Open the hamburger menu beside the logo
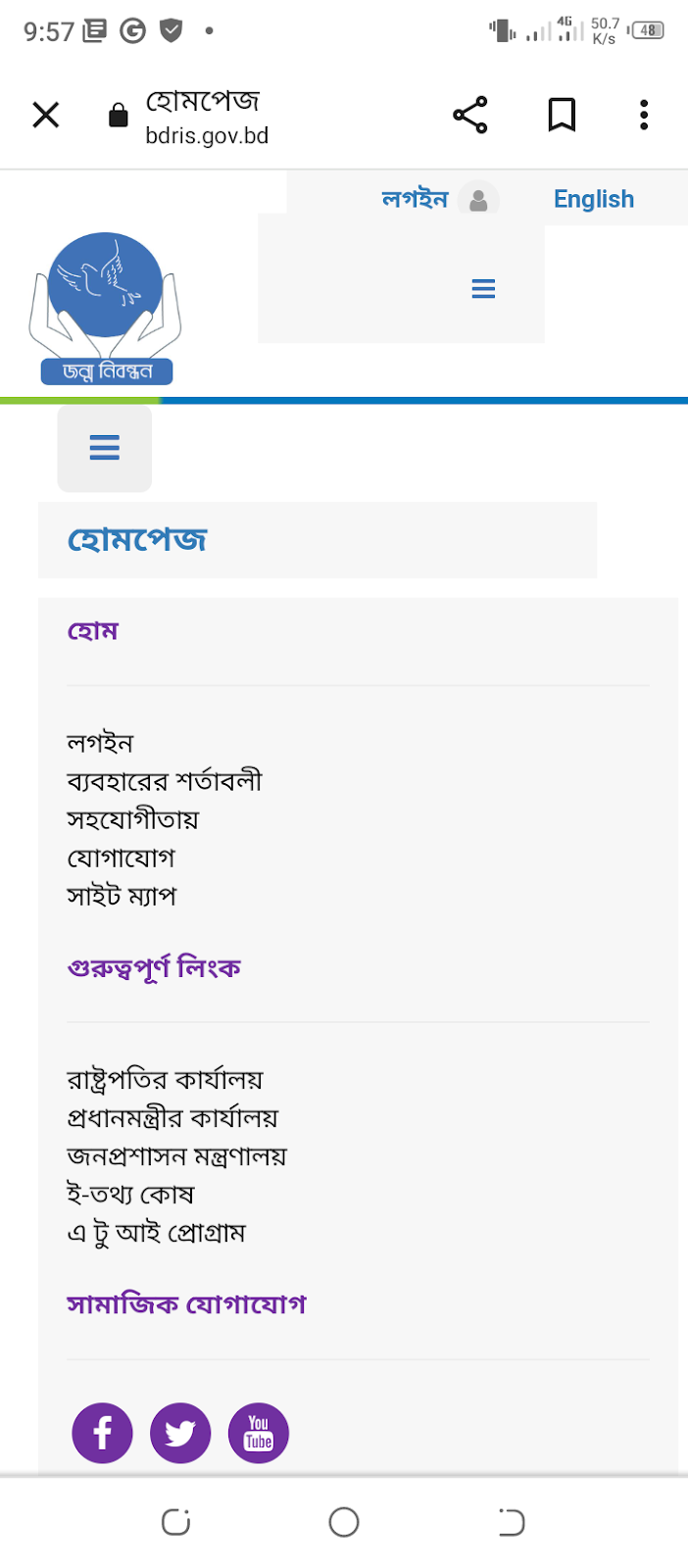688x1568 pixels. (x=483, y=288)
